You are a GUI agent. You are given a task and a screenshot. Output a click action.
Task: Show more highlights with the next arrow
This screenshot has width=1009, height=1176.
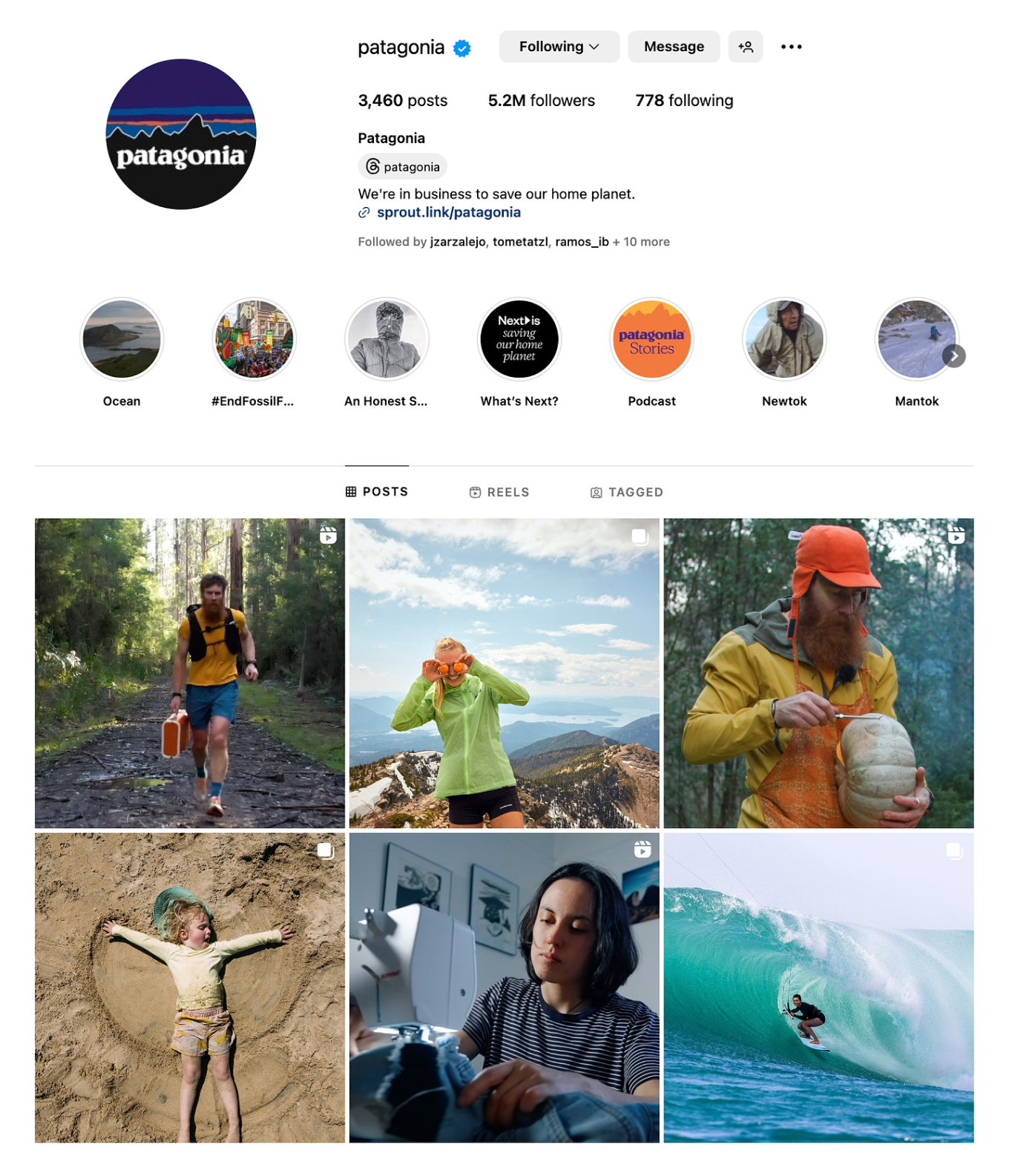click(954, 356)
